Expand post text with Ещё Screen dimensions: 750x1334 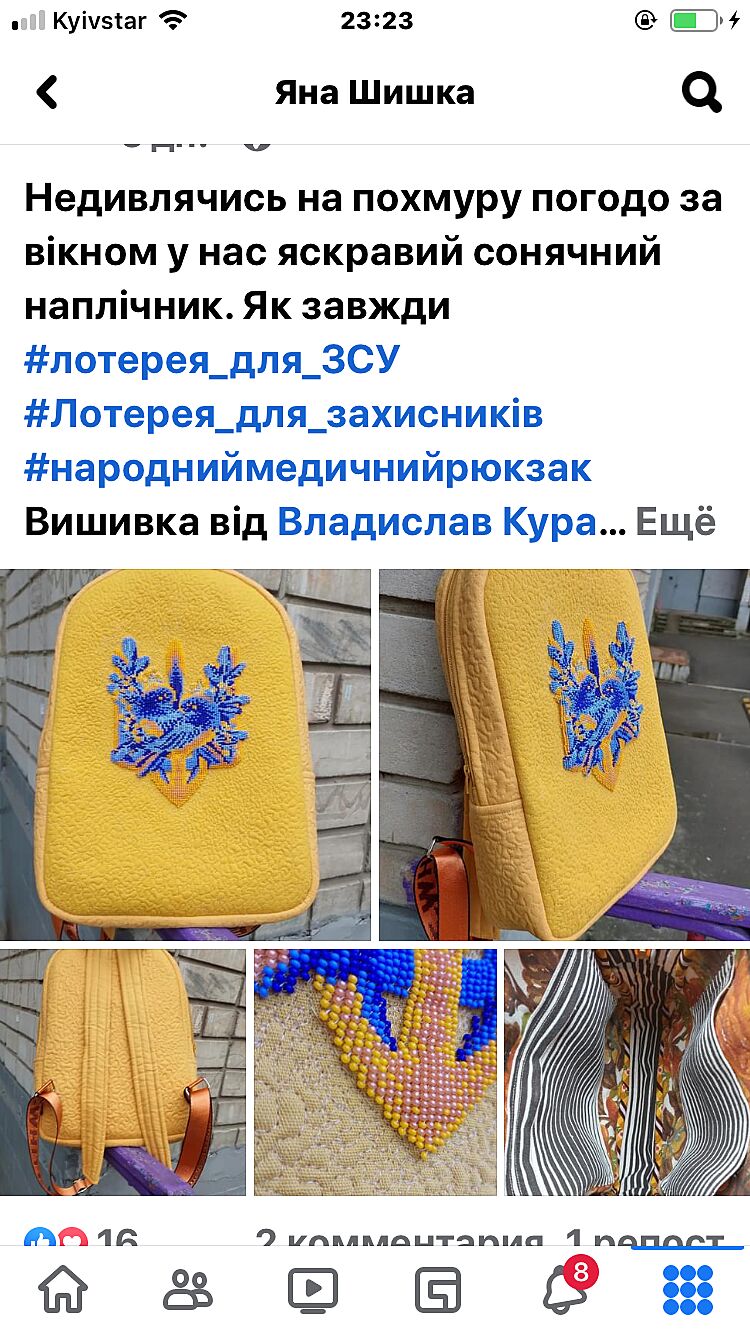[x=676, y=522]
